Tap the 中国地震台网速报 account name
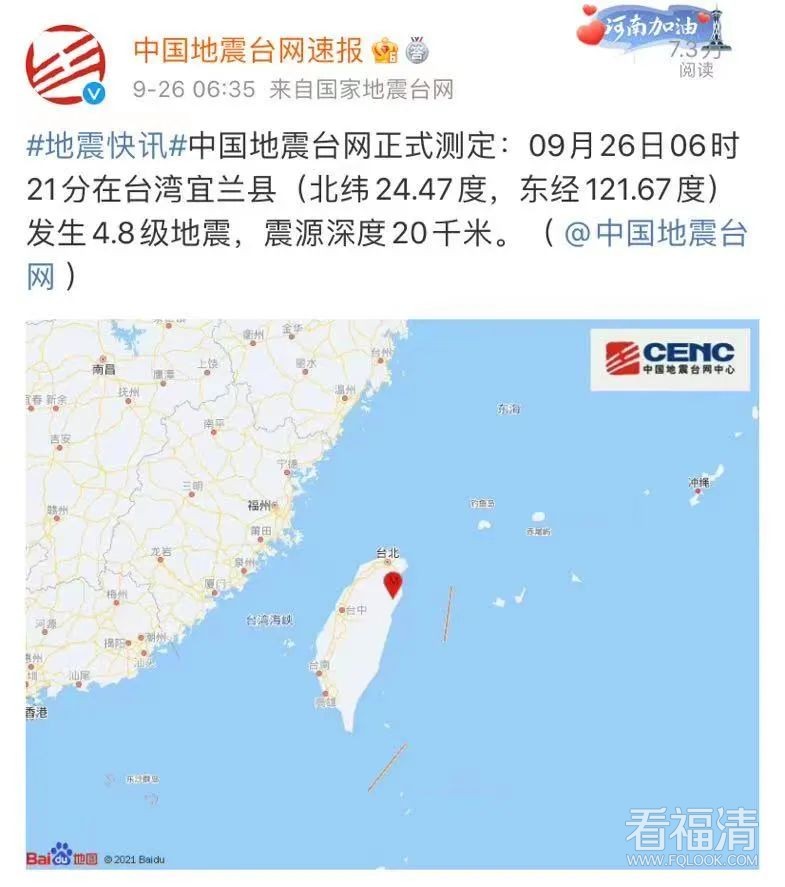 pos(248,50)
